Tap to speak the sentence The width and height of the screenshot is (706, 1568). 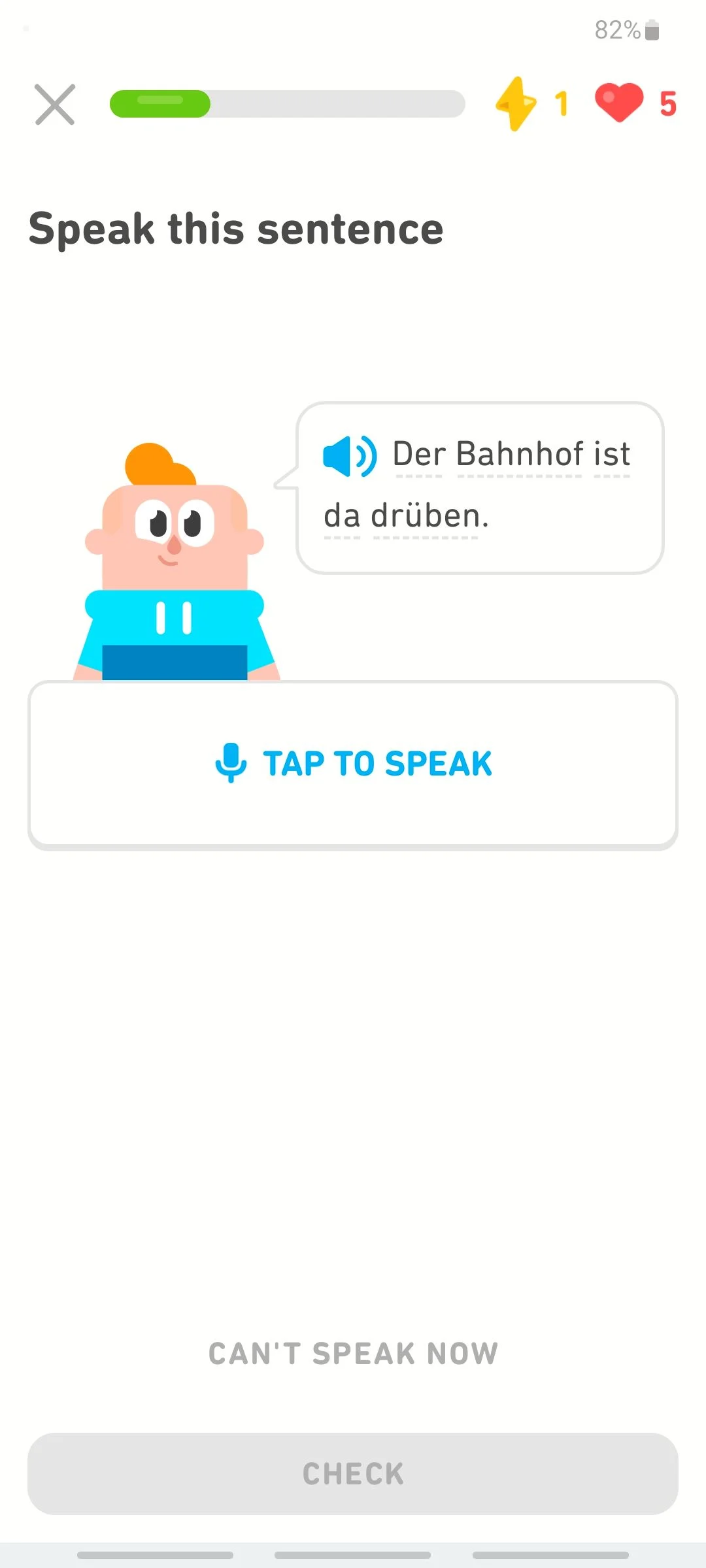[x=353, y=765]
